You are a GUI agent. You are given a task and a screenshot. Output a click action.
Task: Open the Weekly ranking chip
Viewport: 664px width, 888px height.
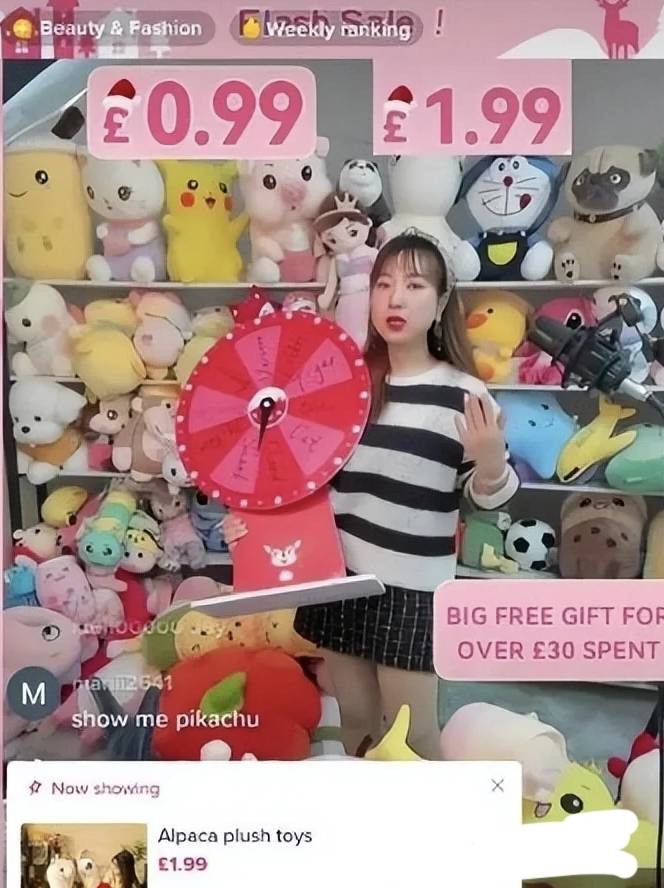click(x=326, y=29)
